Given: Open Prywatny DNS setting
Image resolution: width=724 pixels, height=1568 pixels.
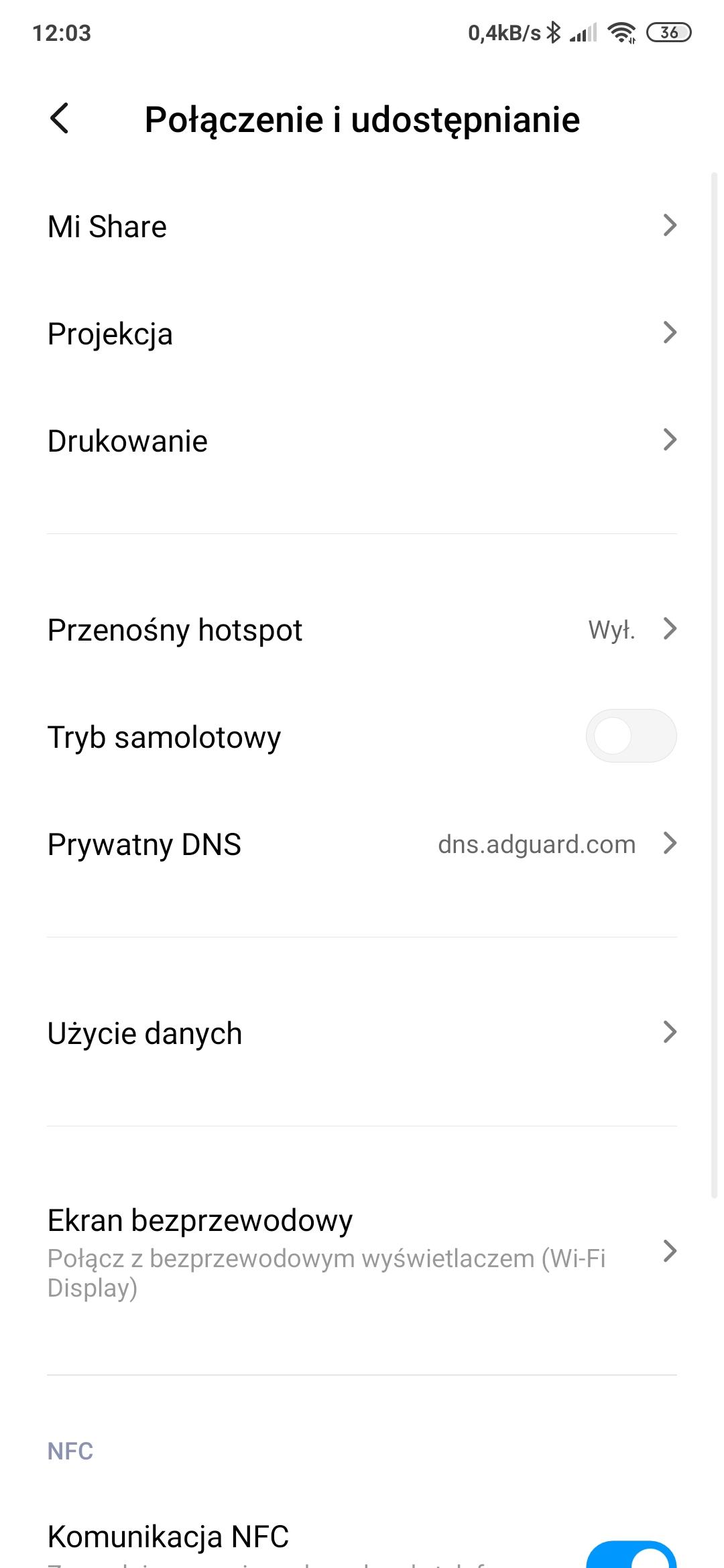Looking at the screenshot, I should pyautogui.click(x=362, y=844).
